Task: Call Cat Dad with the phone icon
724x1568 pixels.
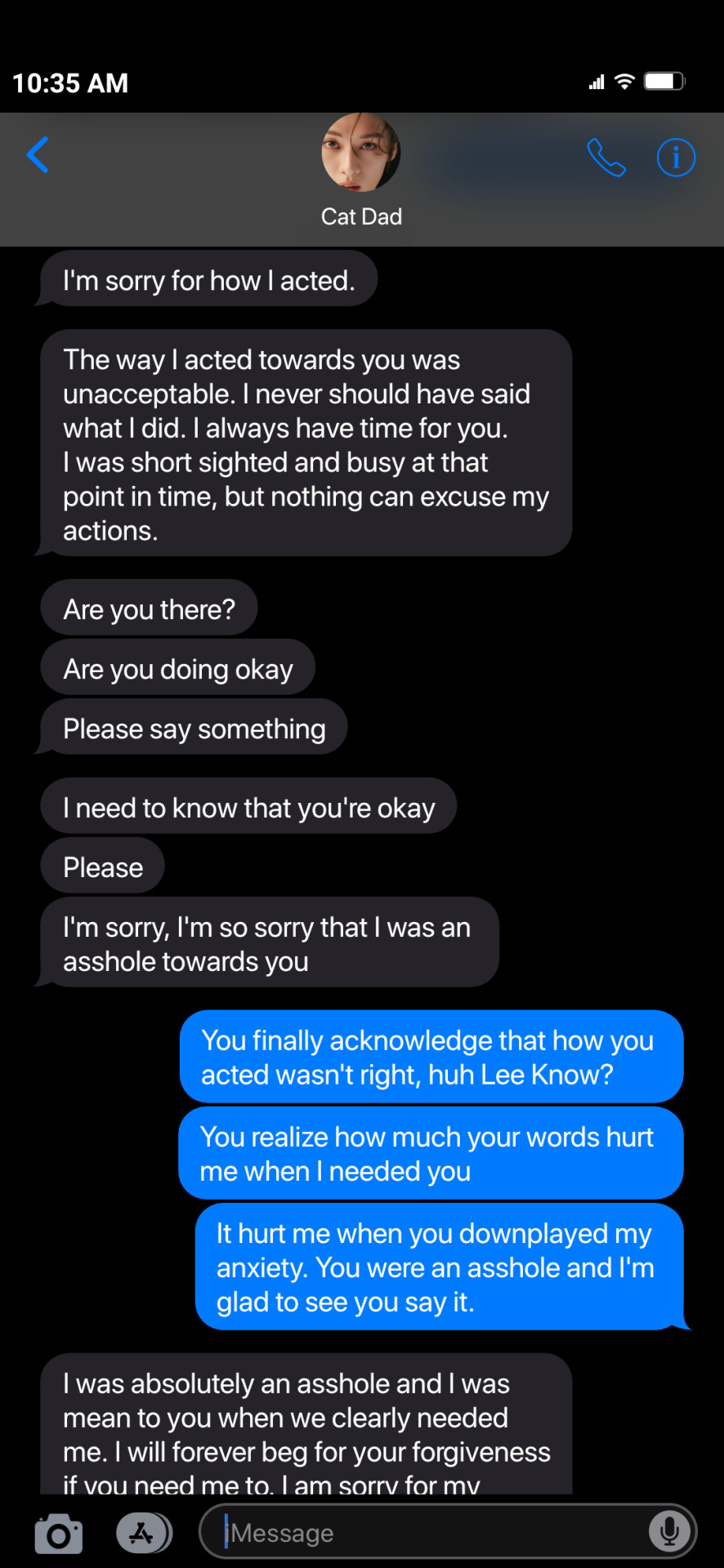Action: tap(606, 157)
